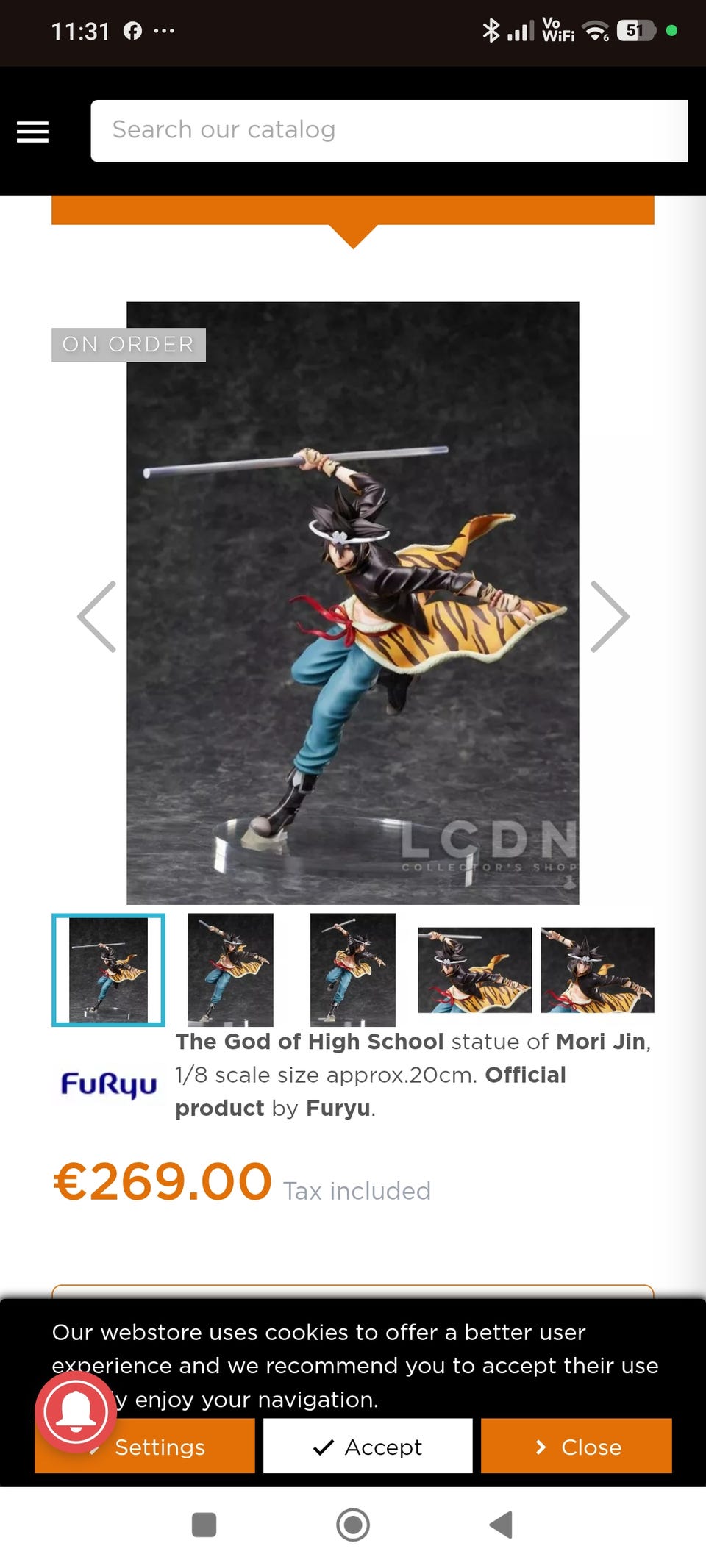The image size is (706, 1568).
Task: Close the cookie banner
Action: pos(577,1447)
